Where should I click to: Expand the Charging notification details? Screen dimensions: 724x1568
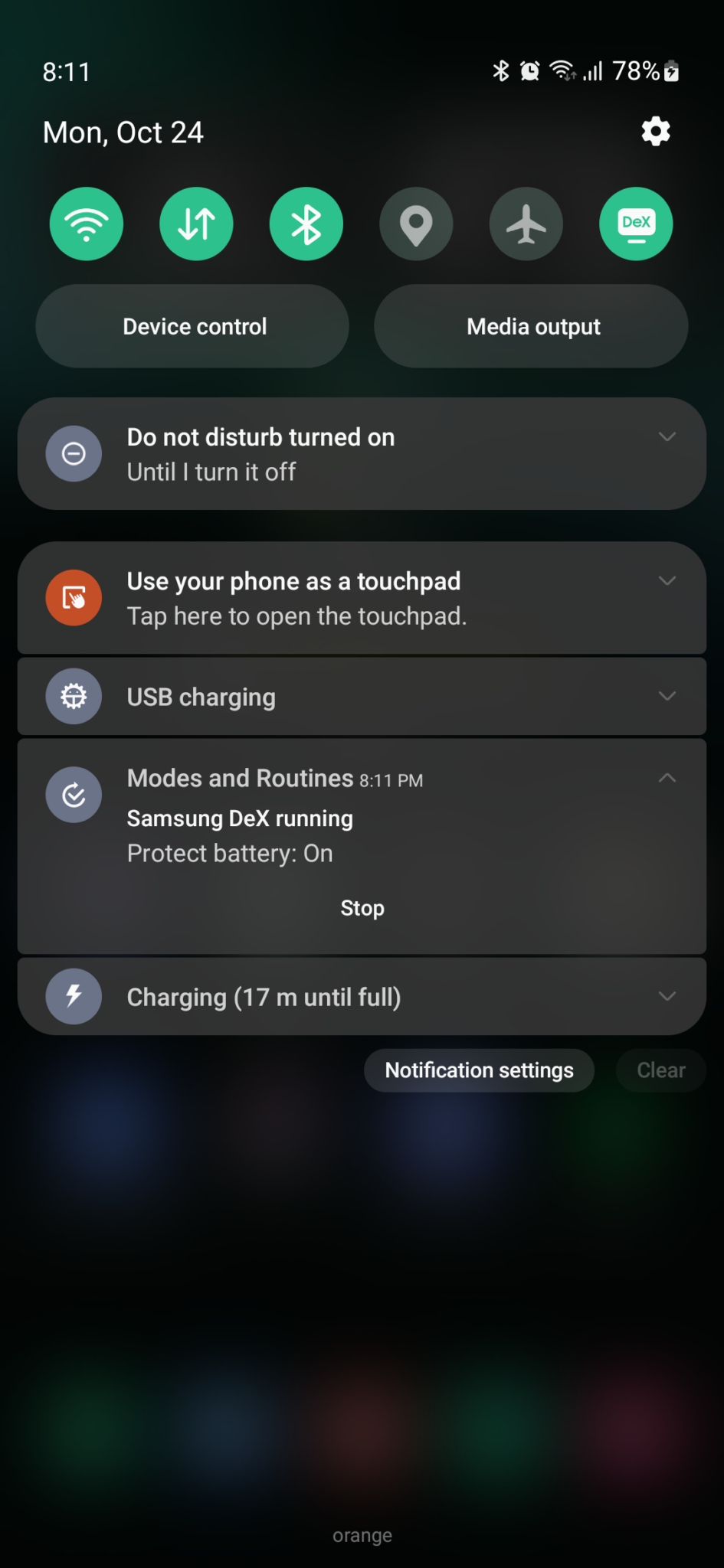click(x=667, y=996)
